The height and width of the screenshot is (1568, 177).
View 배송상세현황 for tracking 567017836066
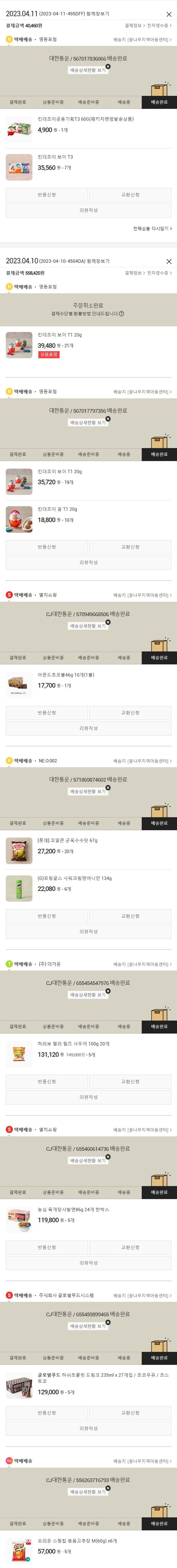88,70
